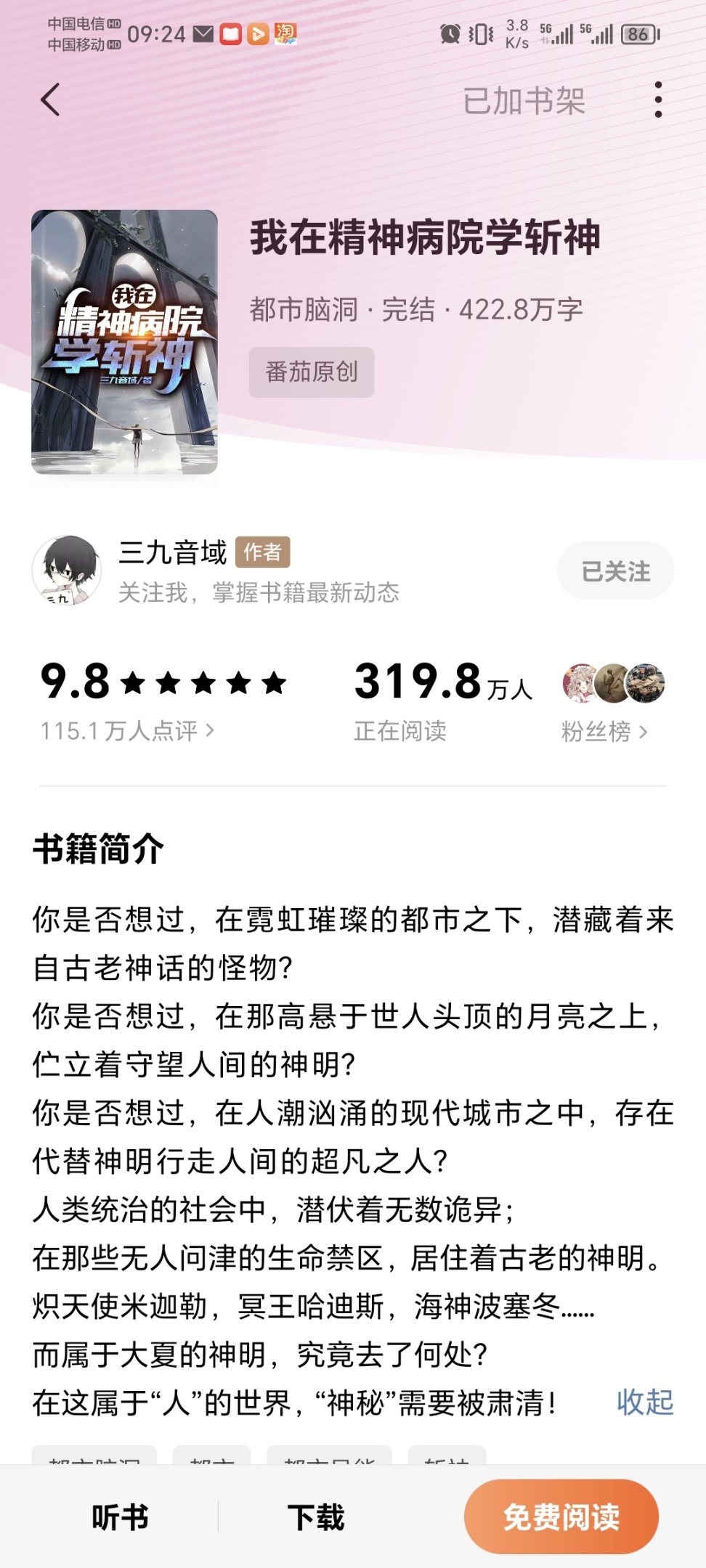Open the book cover image
This screenshot has width=706, height=1568.
pyautogui.click(x=124, y=342)
